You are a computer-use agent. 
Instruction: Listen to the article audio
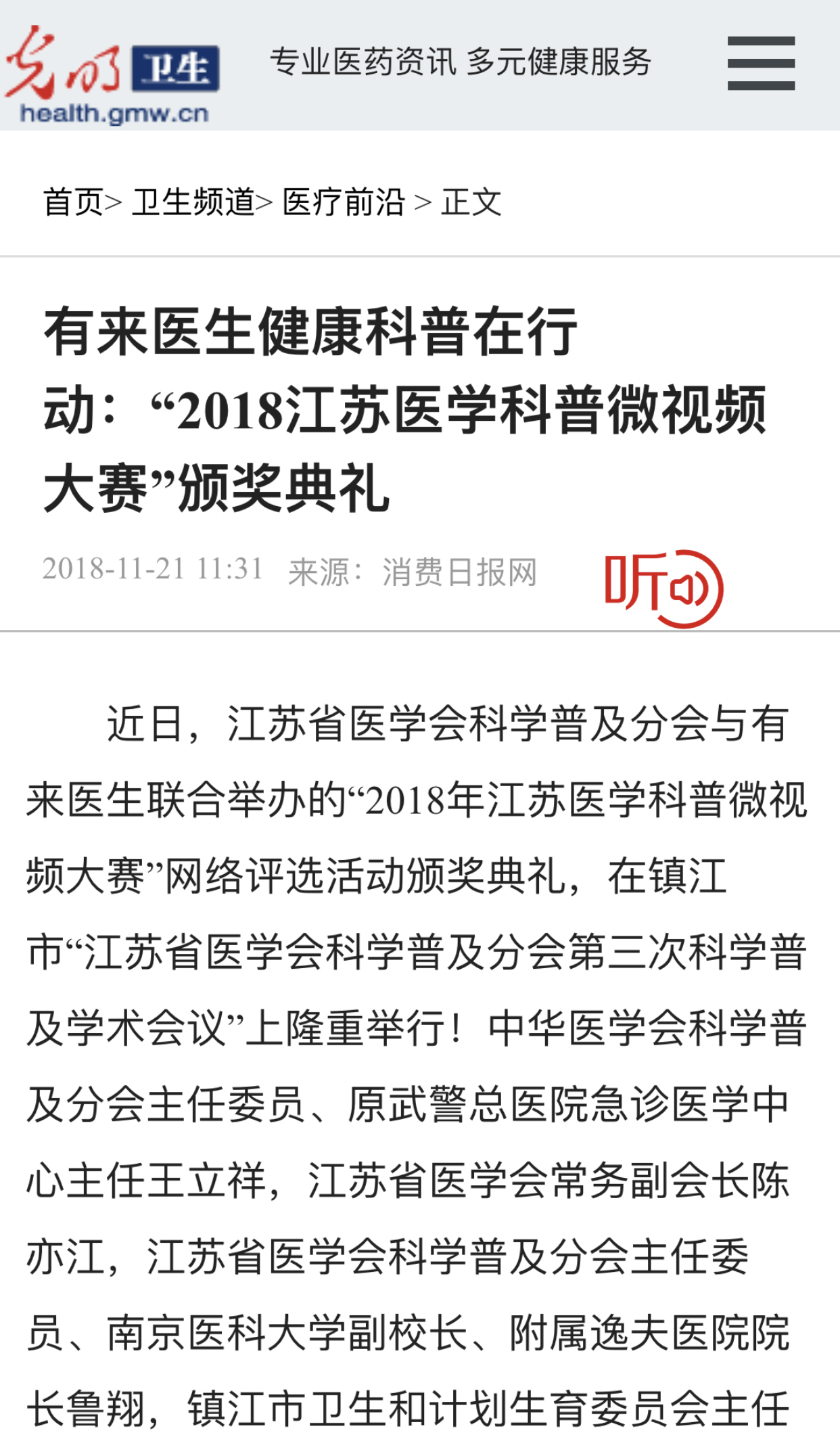[x=664, y=589]
